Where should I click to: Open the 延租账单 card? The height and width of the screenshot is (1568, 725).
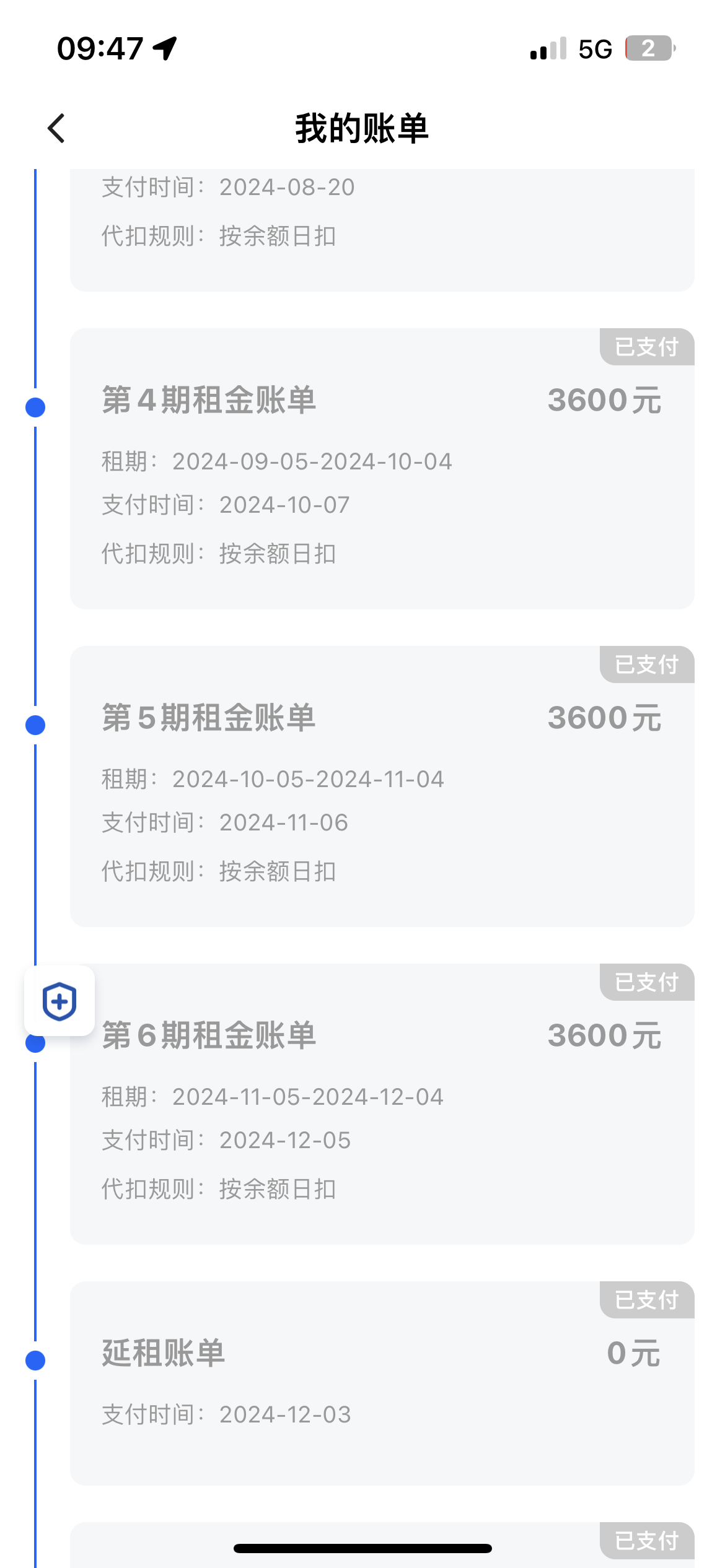382,1383
